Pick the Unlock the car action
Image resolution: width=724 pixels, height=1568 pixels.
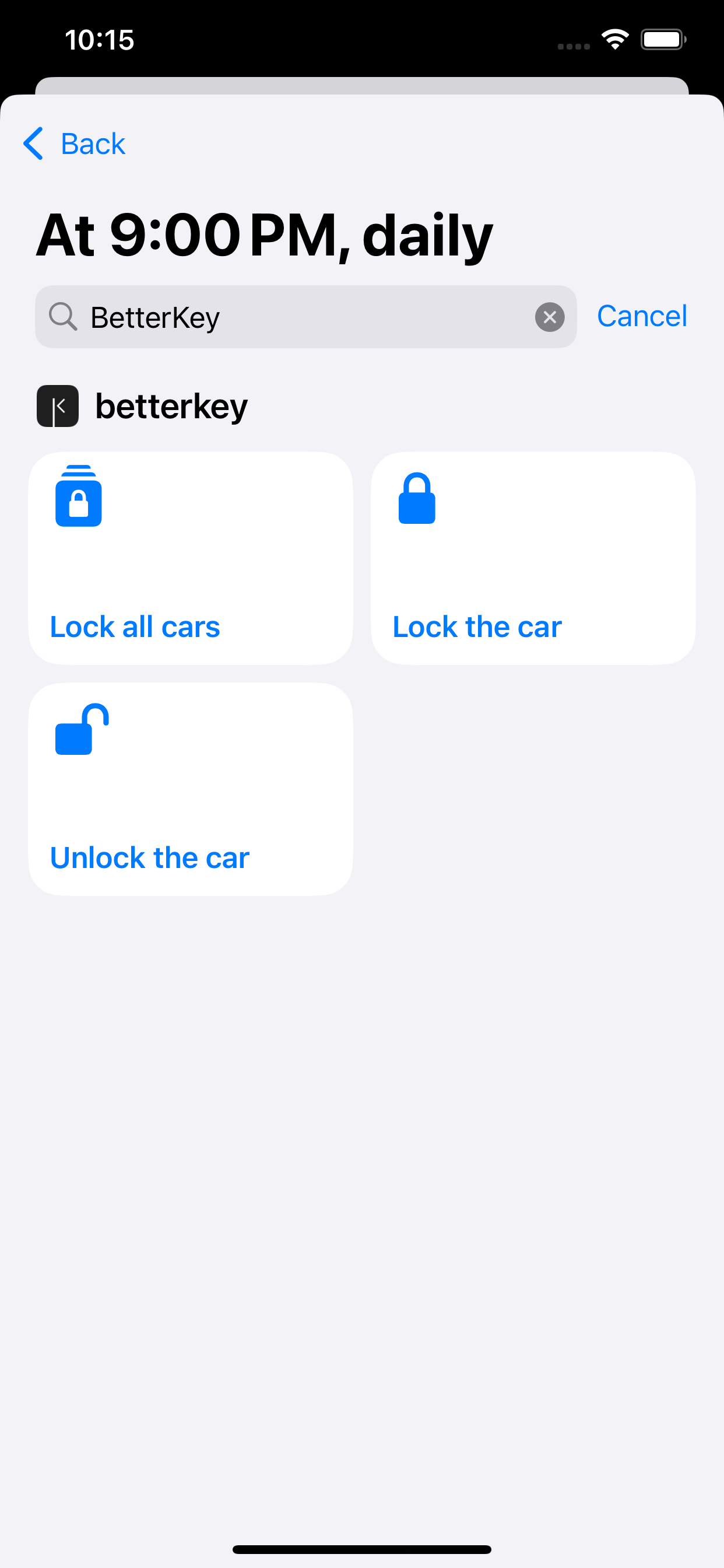click(191, 788)
